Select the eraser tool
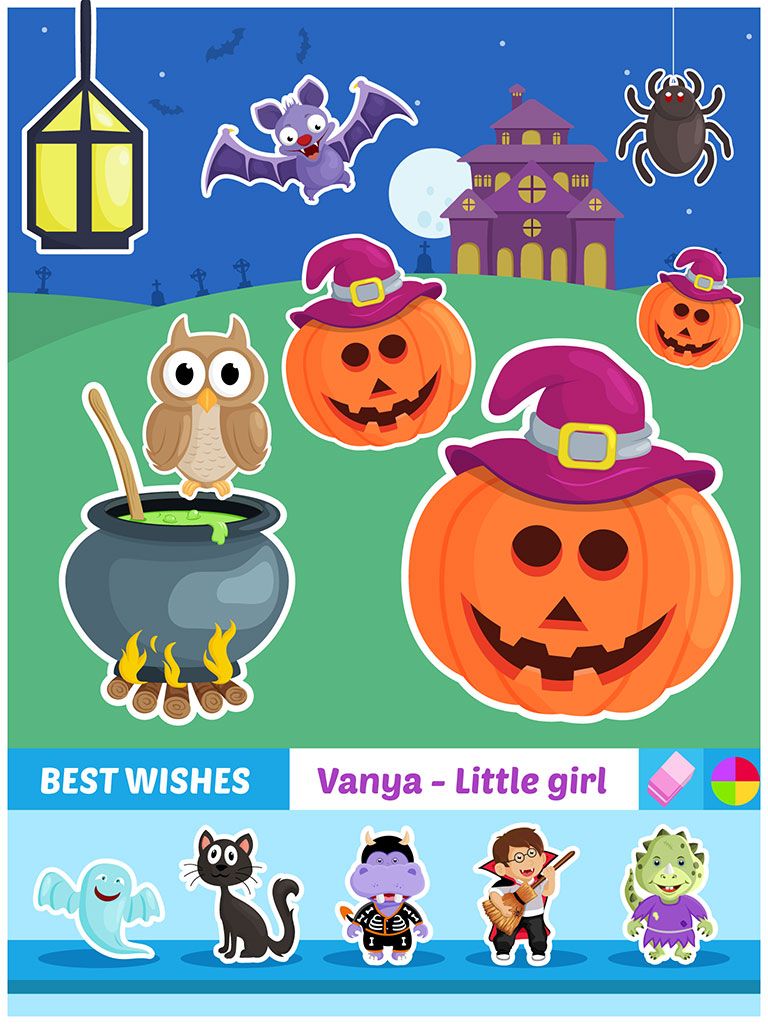The height and width of the screenshot is (1024, 768). click(670, 780)
